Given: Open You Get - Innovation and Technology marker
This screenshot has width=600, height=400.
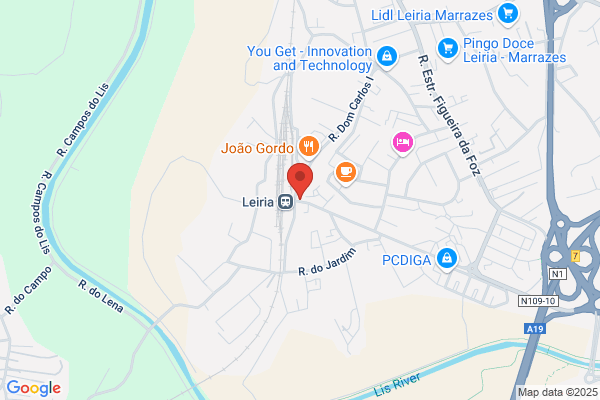Looking at the screenshot, I should [387, 57].
